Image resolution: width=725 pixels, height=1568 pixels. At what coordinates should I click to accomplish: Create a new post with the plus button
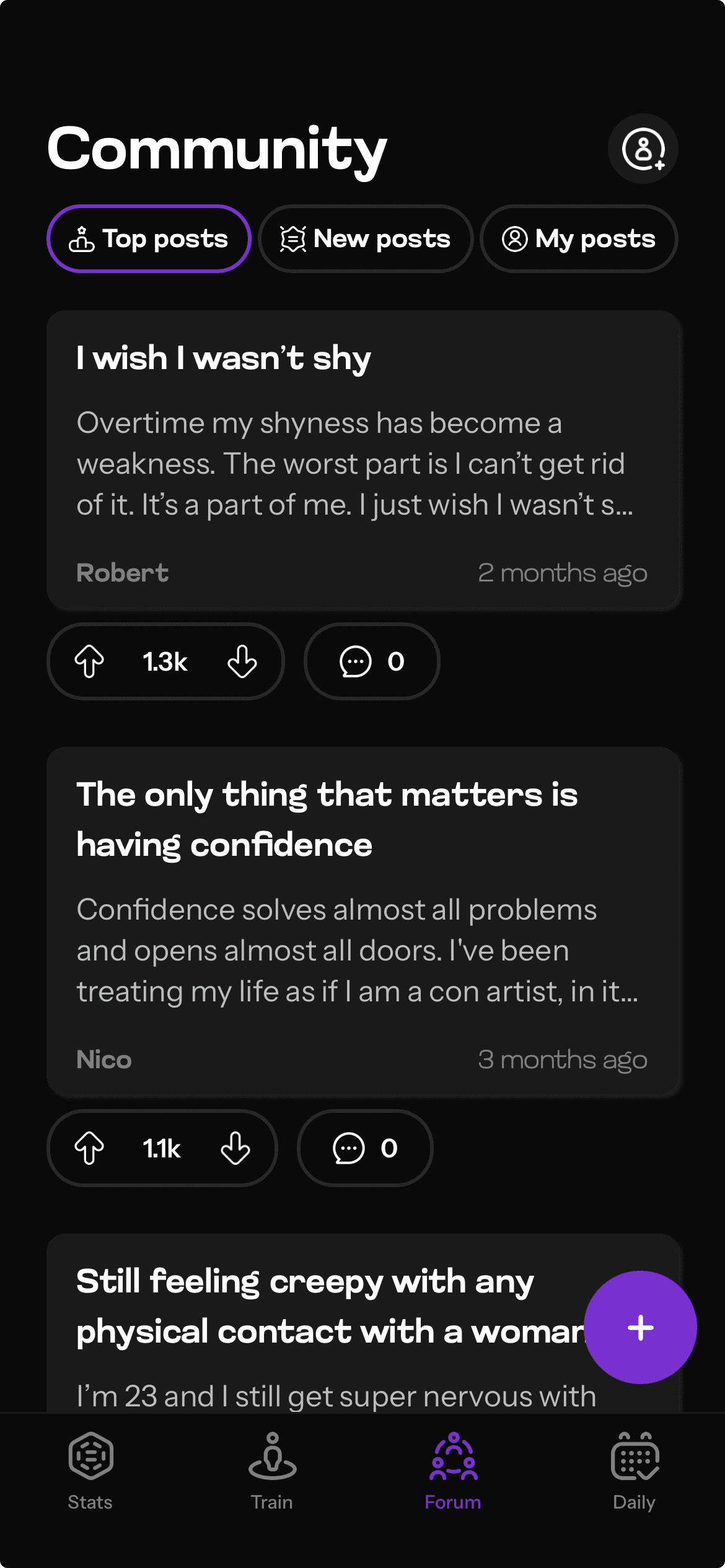[641, 1328]
